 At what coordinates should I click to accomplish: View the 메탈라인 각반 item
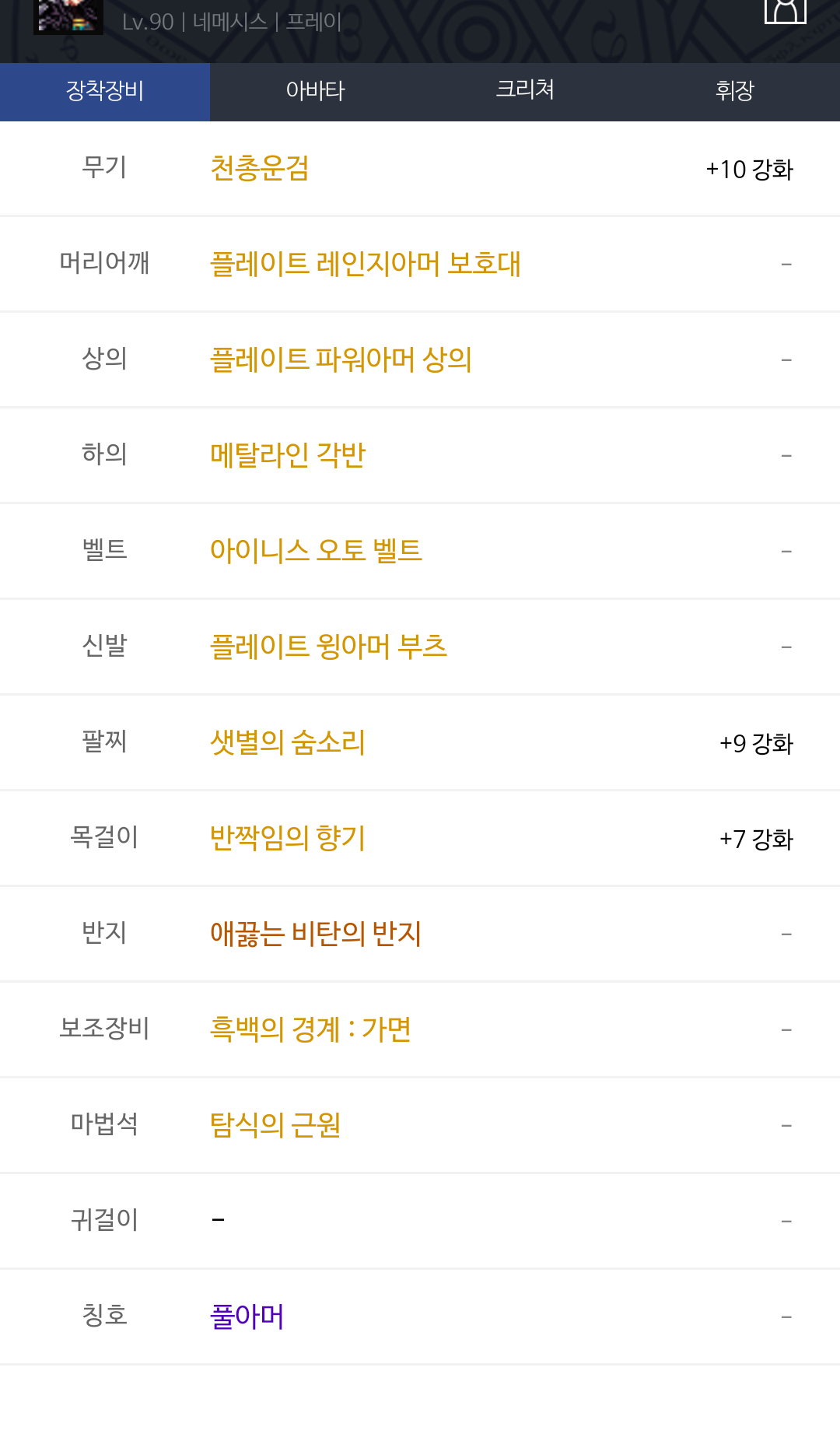click(x=287, y=455)
